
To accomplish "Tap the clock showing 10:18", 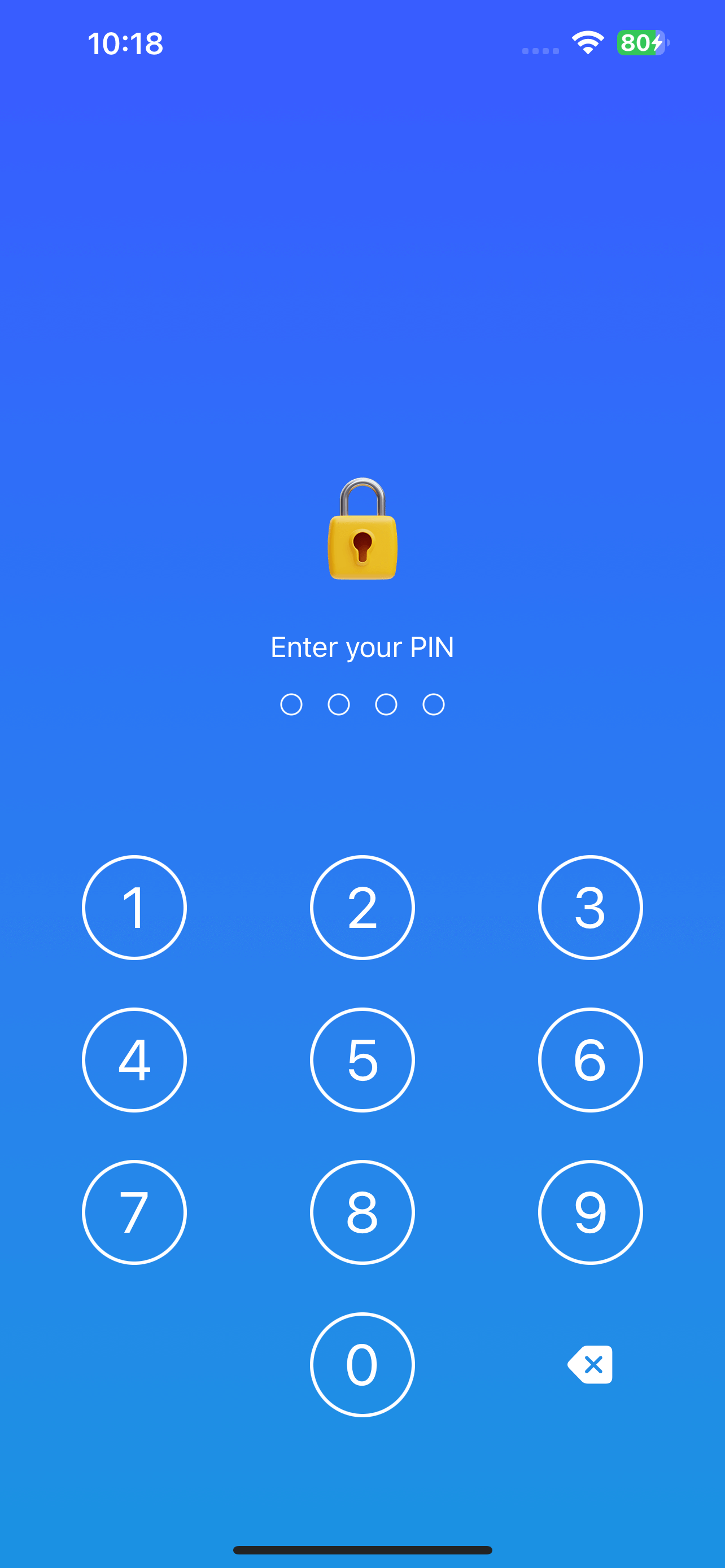I will (x=126, y=43).
